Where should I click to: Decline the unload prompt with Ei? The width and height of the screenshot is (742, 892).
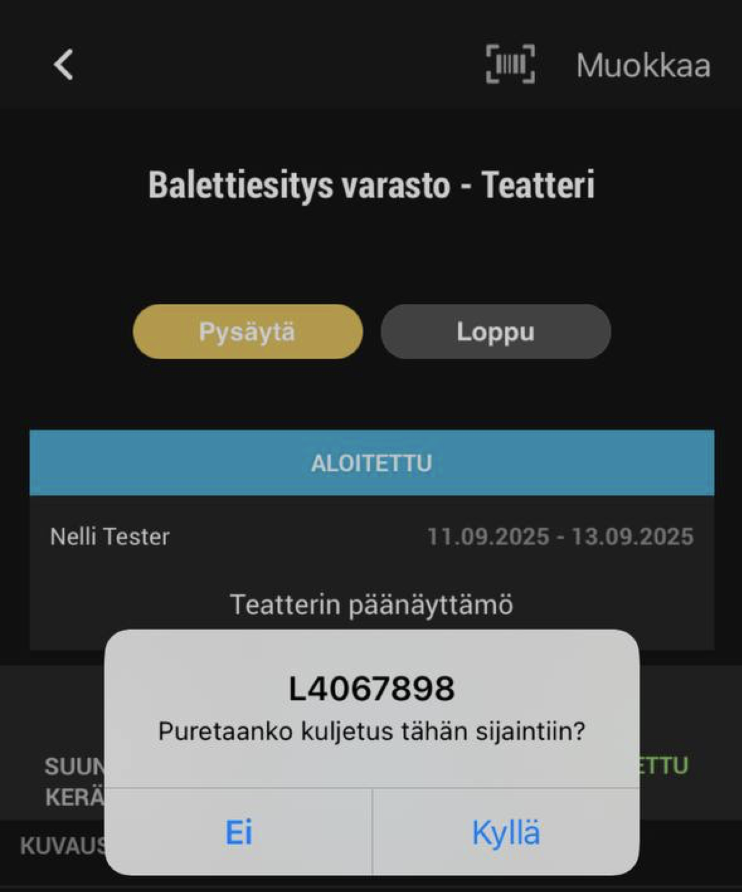pos(239,832)
